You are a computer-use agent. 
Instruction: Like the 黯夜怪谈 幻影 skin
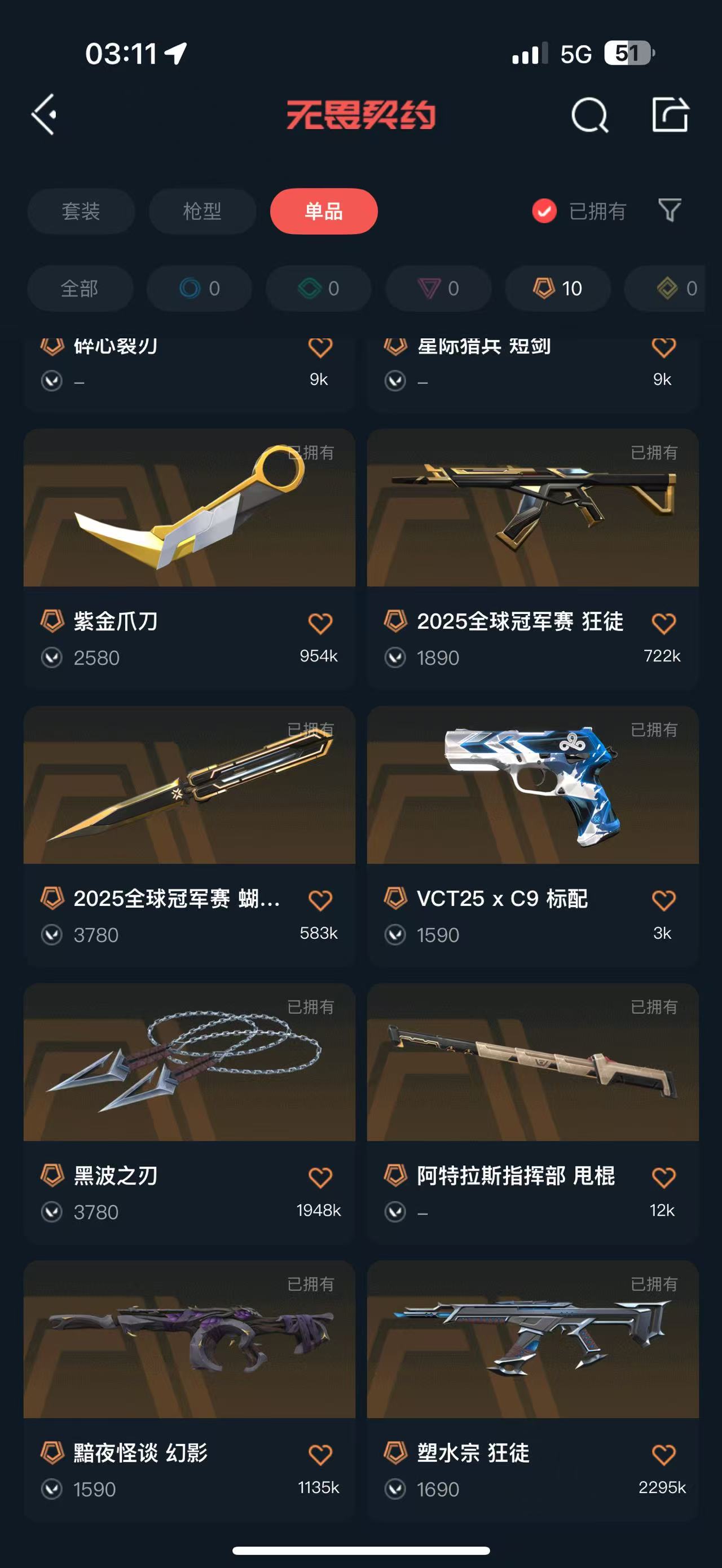pyautogui.click(x=320, y=1455)
